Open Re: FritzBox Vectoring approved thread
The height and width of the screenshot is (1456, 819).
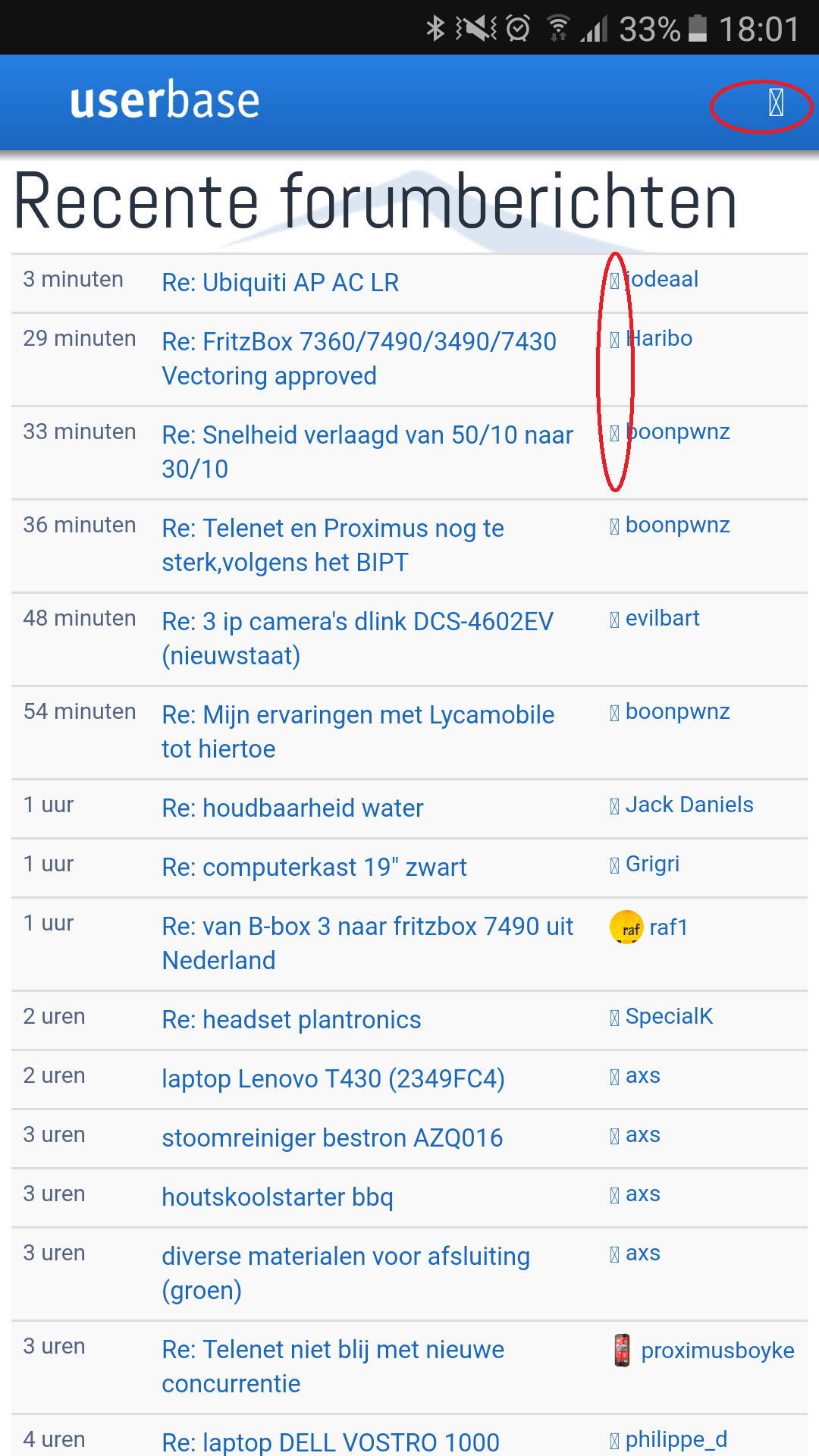click(359, 358)
